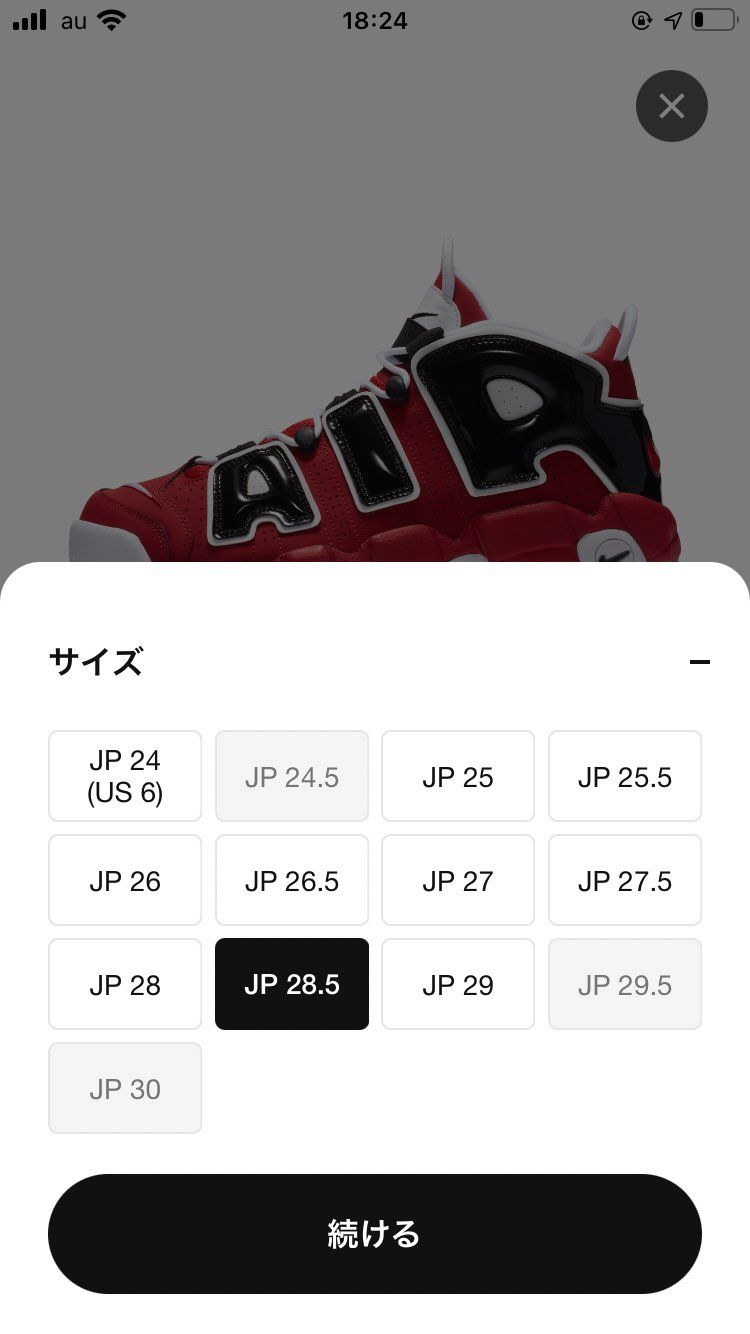Tap the 続ける button to continue

[x=374, y=1235]
